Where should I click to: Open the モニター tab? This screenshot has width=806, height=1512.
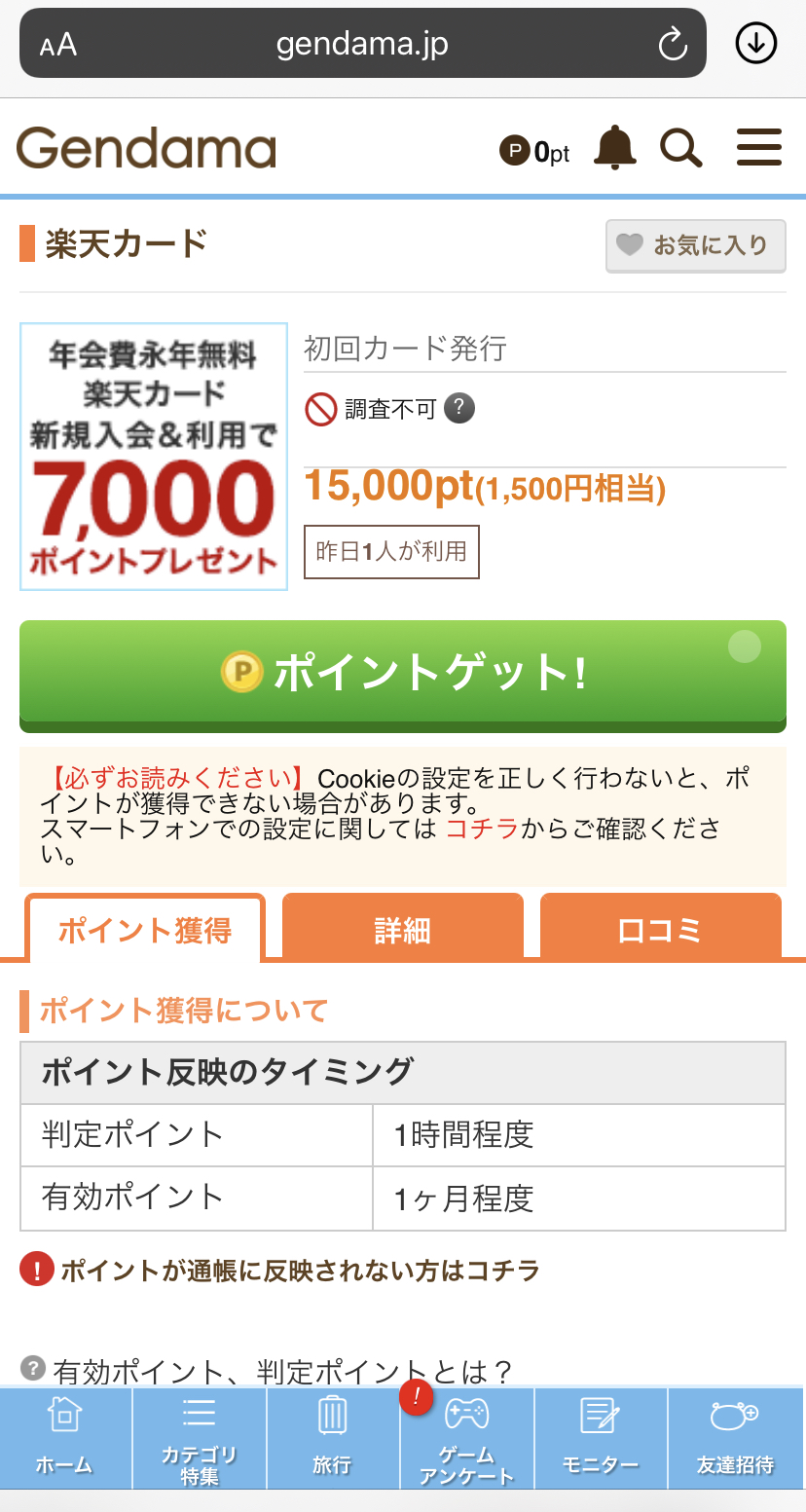pyautogui.click(x=601, y=1438)
